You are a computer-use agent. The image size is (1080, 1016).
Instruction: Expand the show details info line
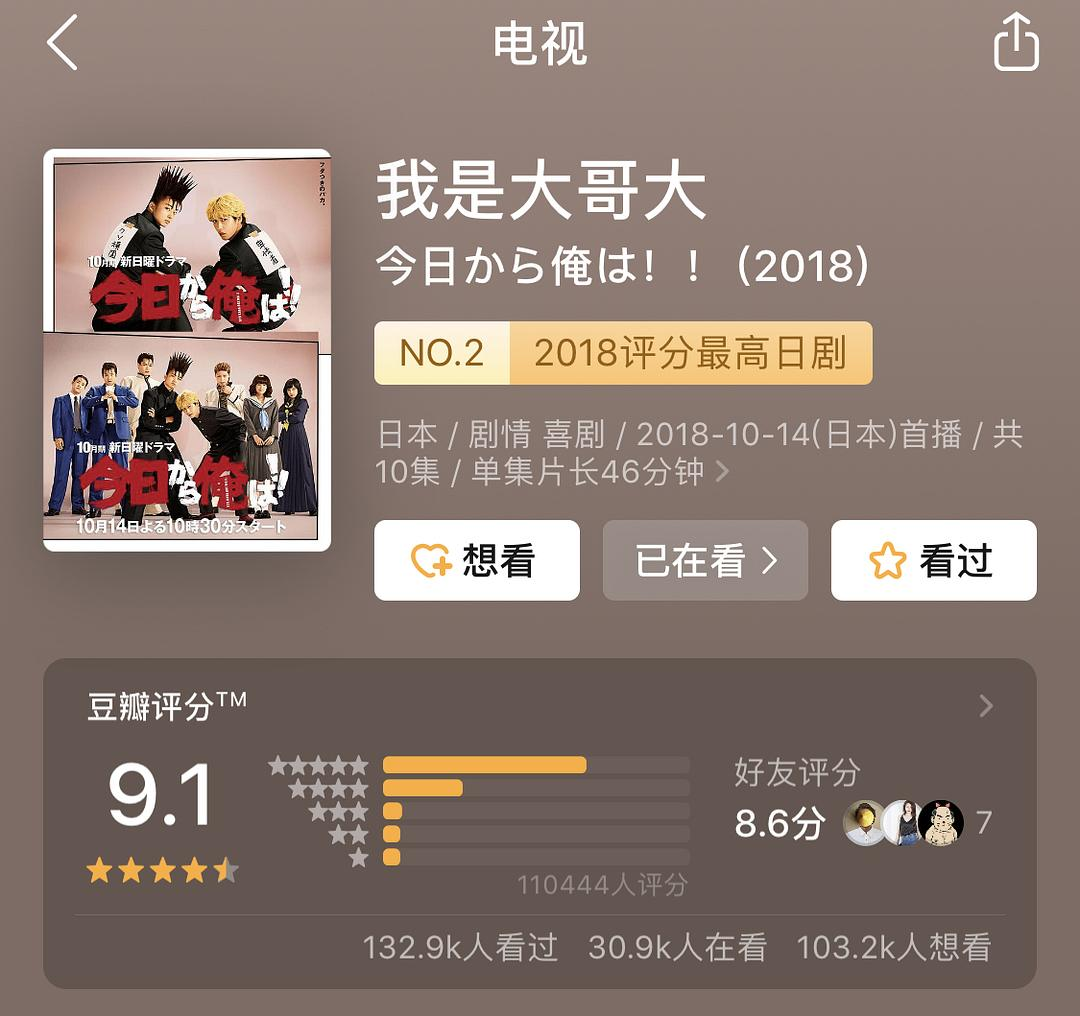(722, 472)
